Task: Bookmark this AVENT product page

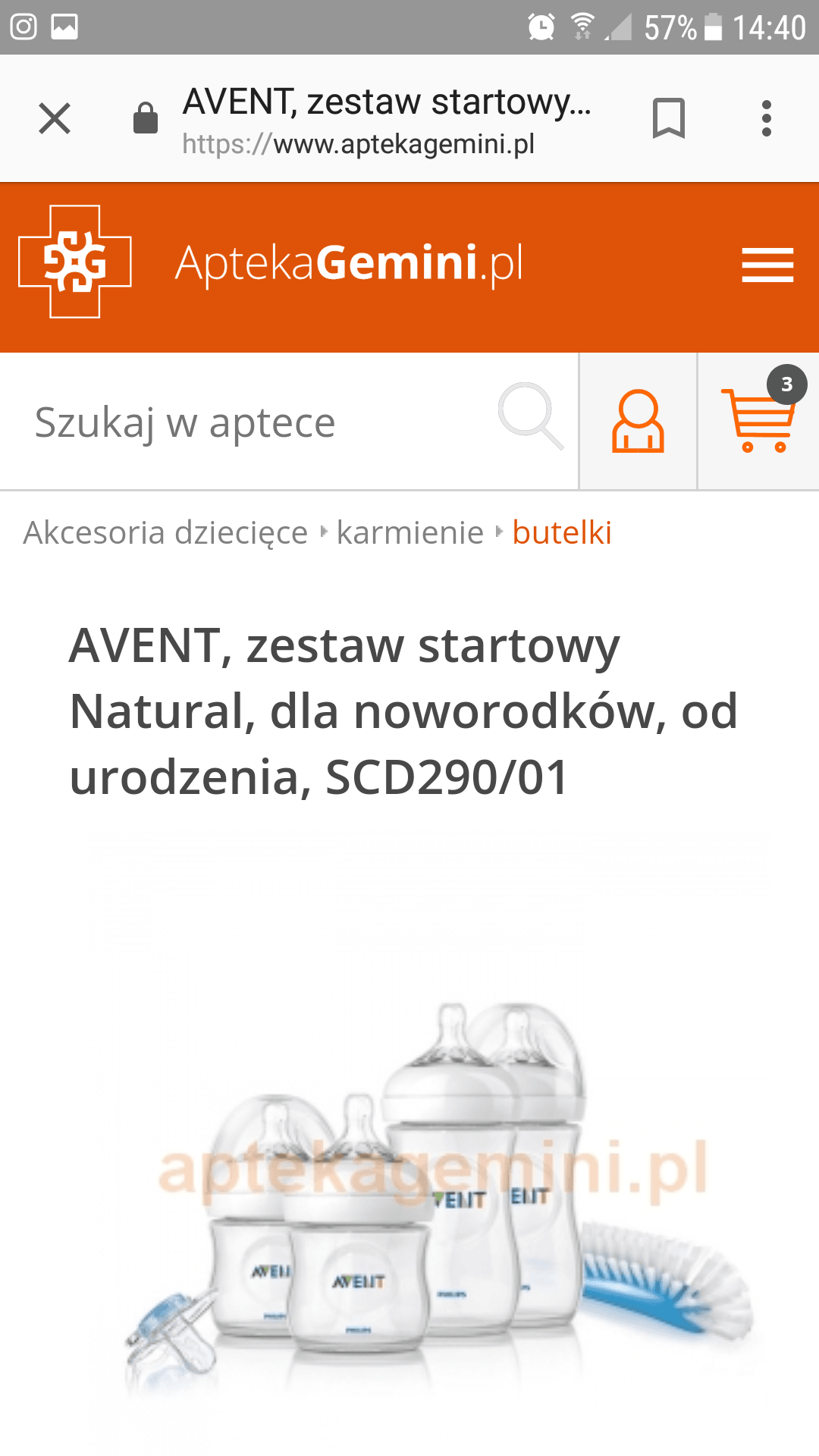Action: [x=668, y=118]
